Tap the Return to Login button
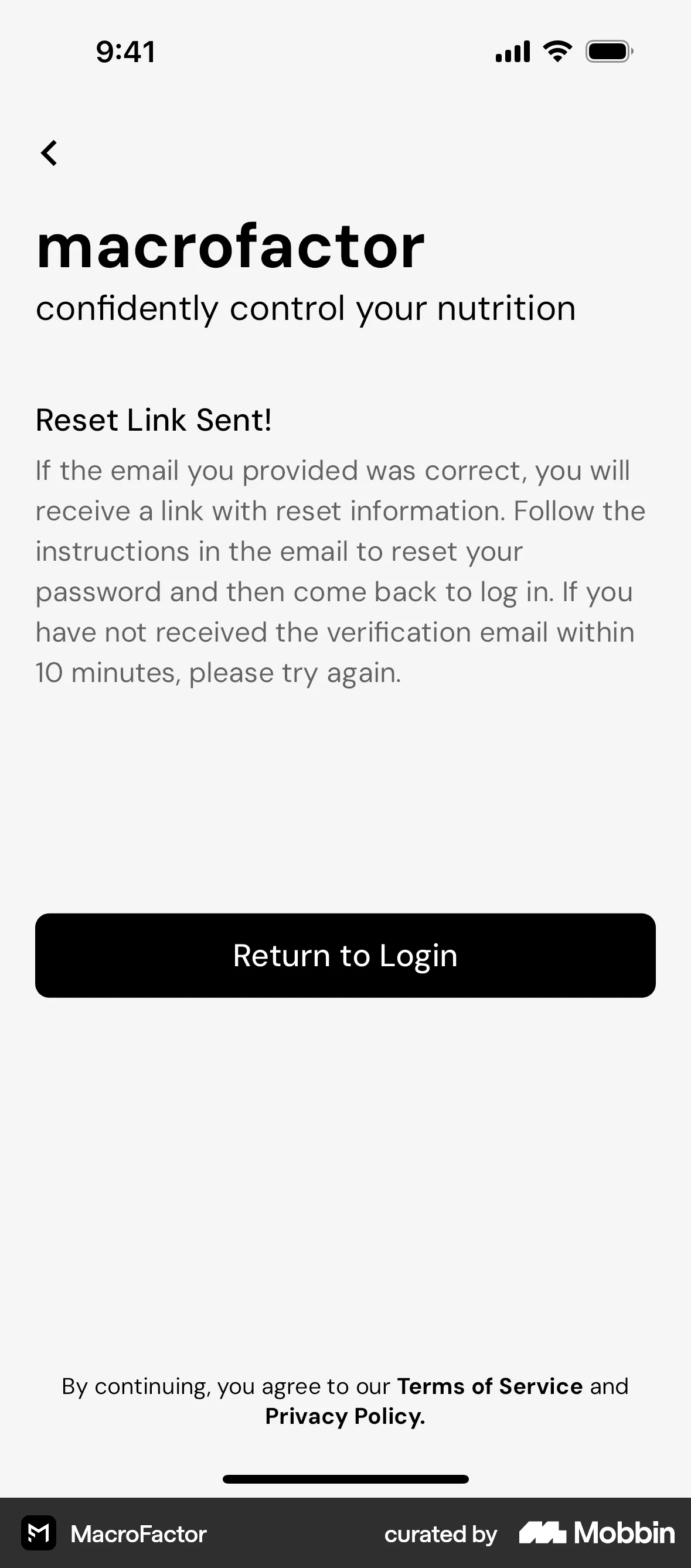This screenshot has height=1568, width=691. (x=345, y=955)
